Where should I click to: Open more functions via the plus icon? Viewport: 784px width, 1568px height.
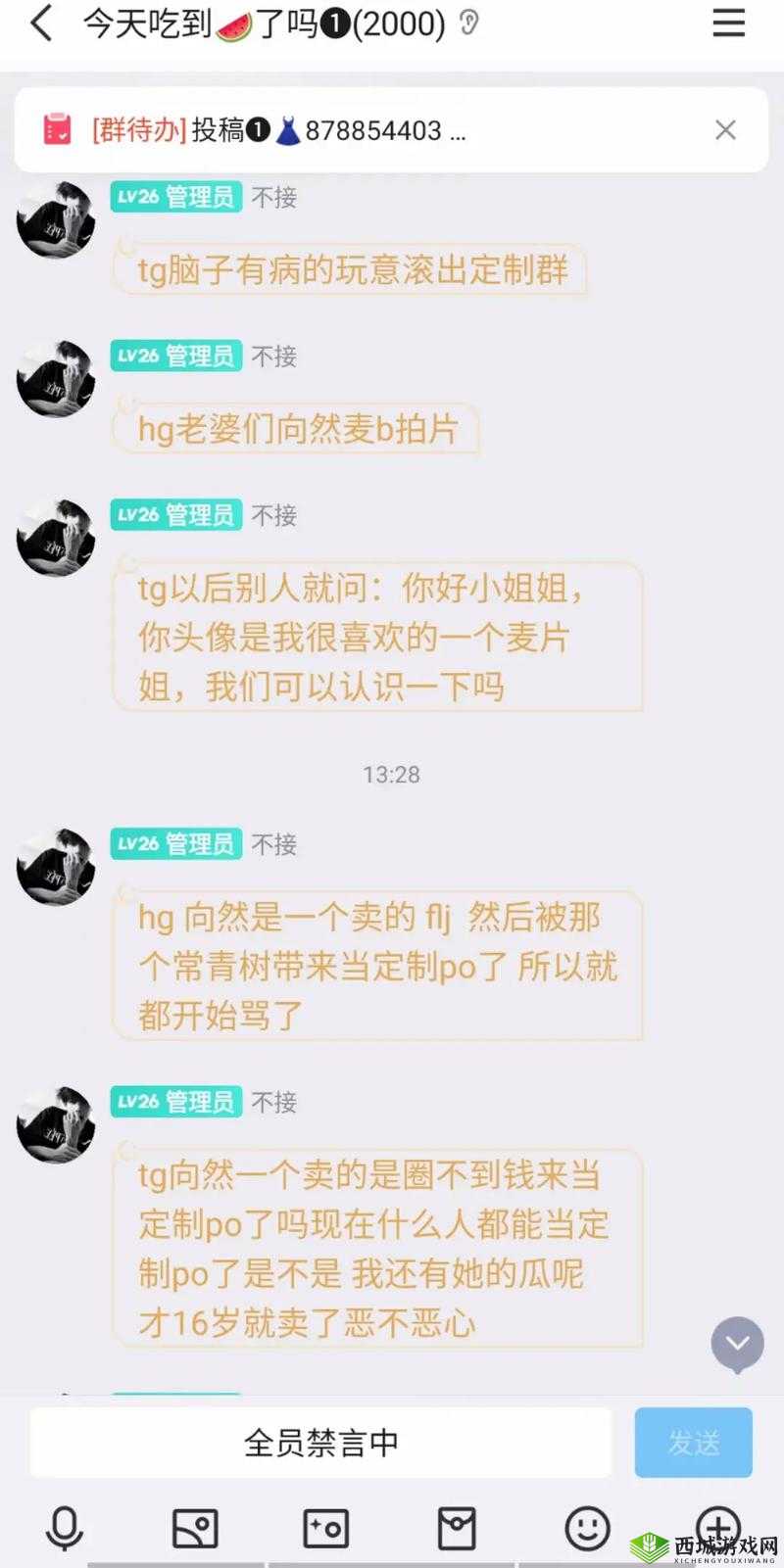[x=719, y=1525]
